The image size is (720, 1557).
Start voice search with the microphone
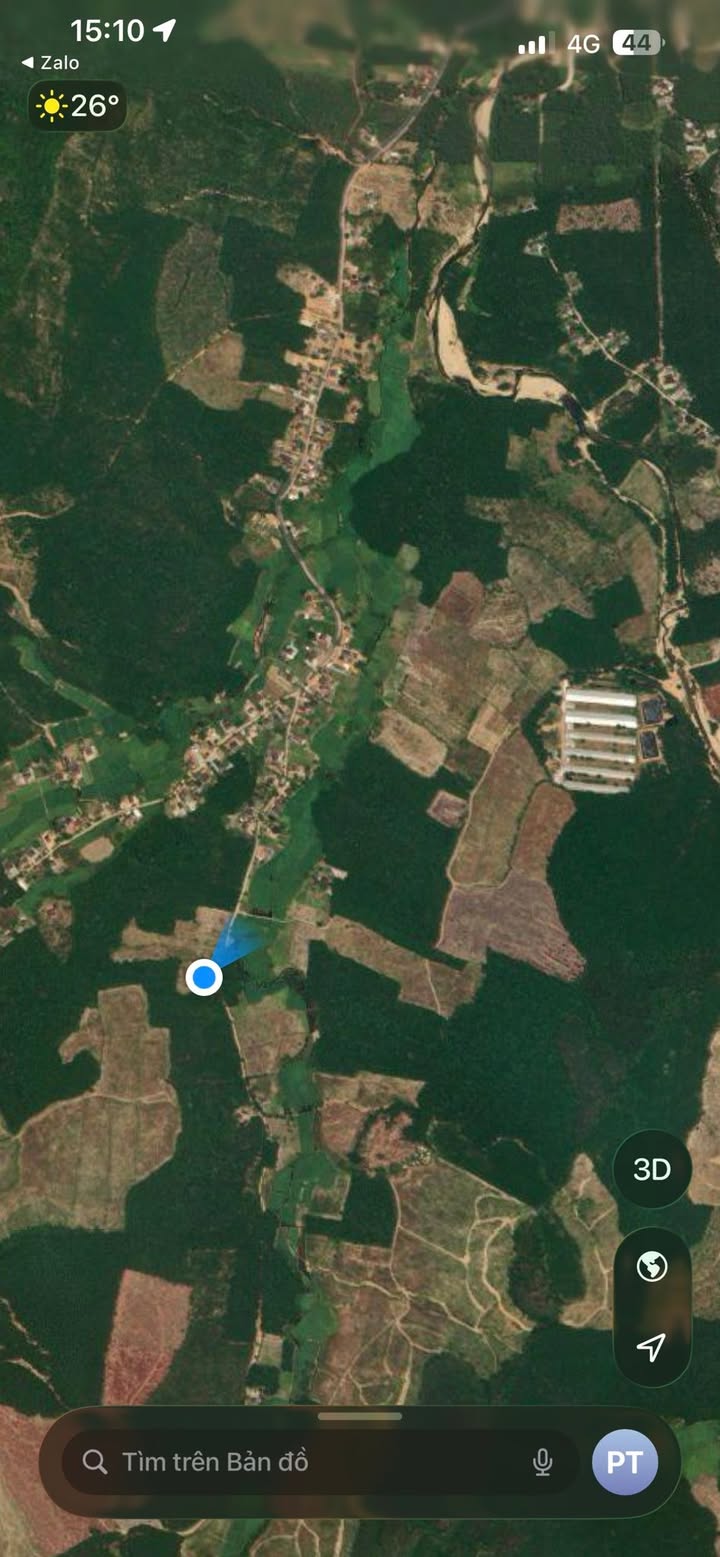coord(543,1463)
